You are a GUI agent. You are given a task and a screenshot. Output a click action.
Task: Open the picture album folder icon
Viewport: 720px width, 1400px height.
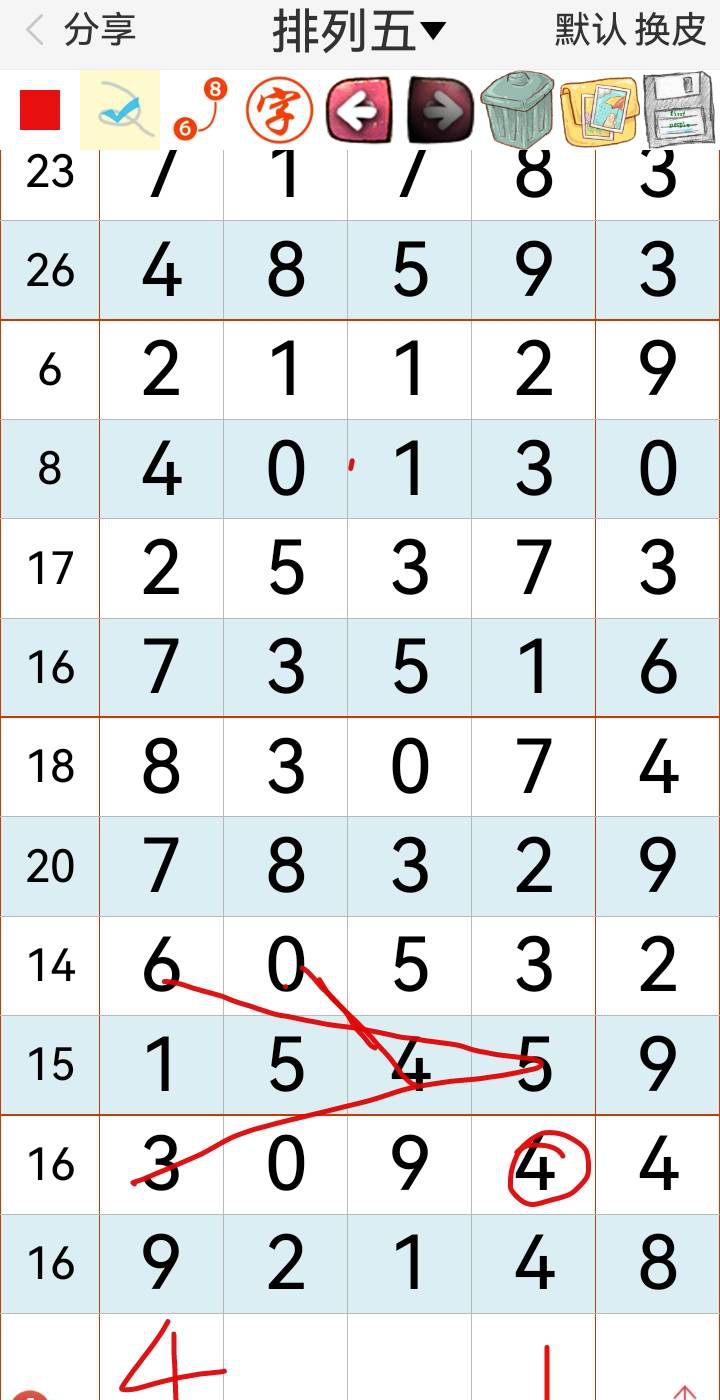(x=599, y=110)
